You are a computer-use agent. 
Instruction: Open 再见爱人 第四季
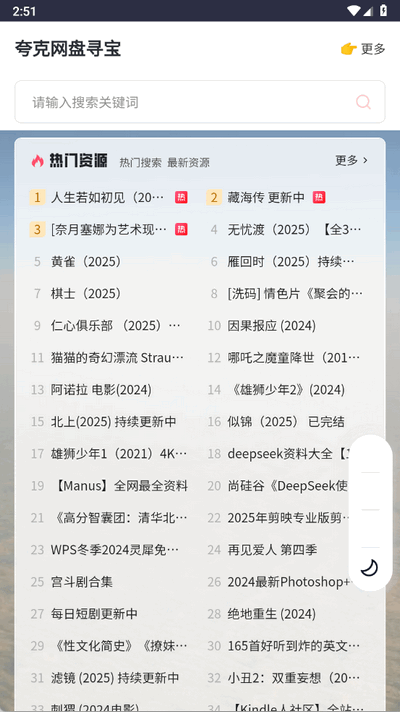point(272,550)
